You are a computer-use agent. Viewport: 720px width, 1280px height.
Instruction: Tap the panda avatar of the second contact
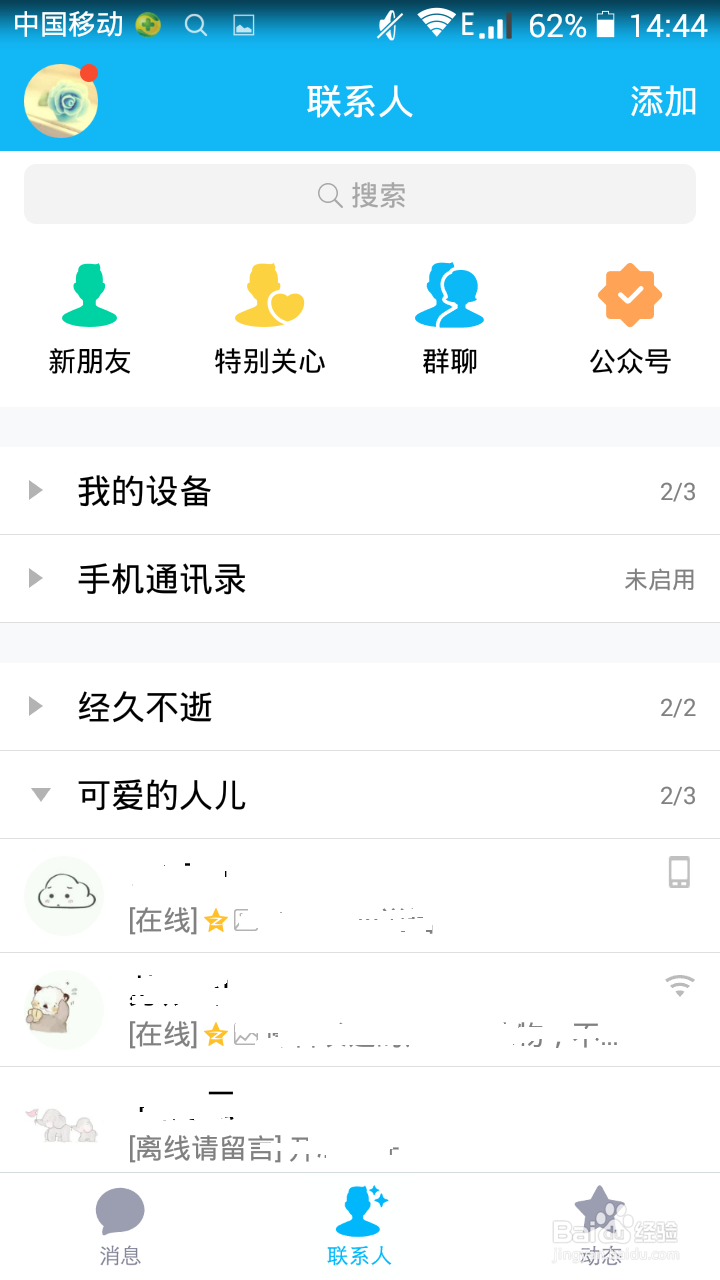coord(63,1010)
